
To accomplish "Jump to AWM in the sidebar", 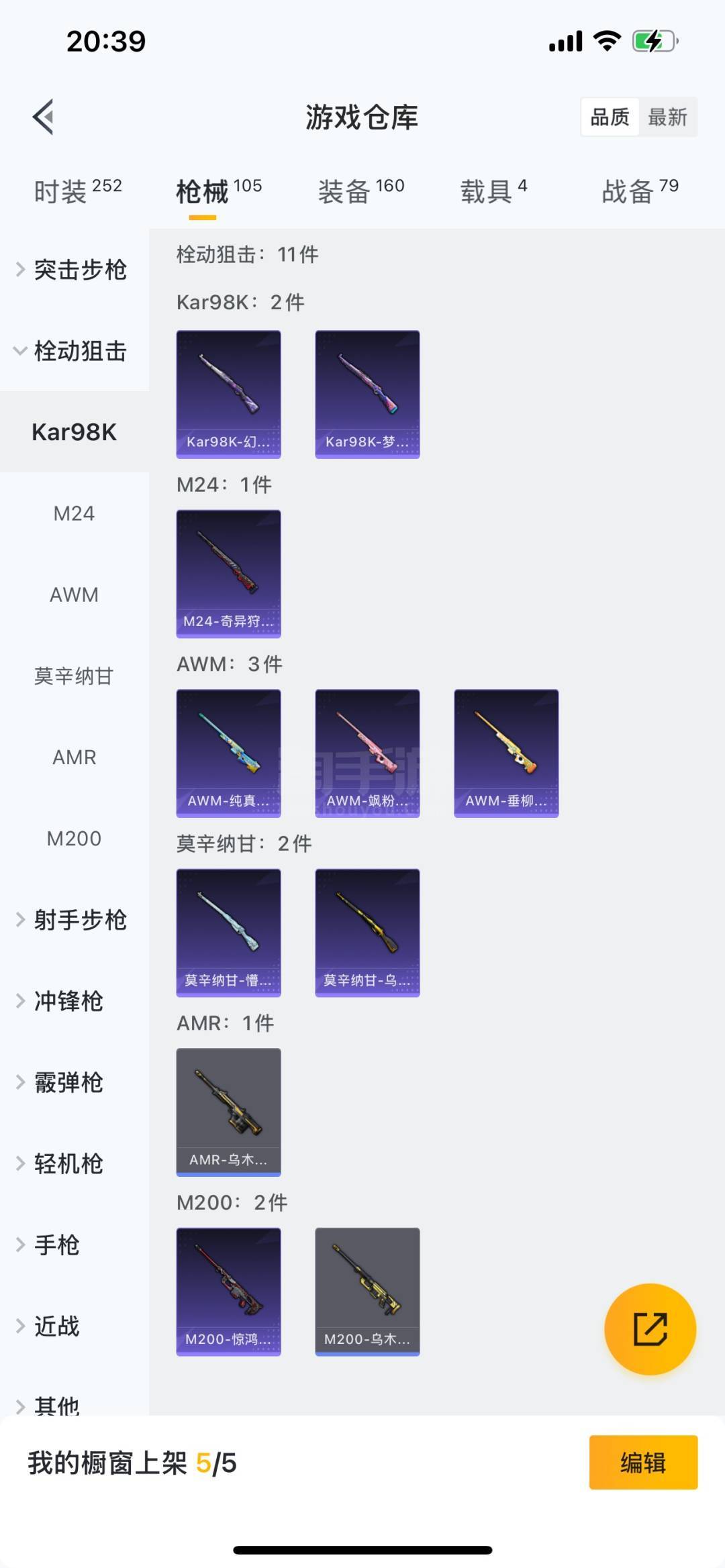I will tap(74, 595).
